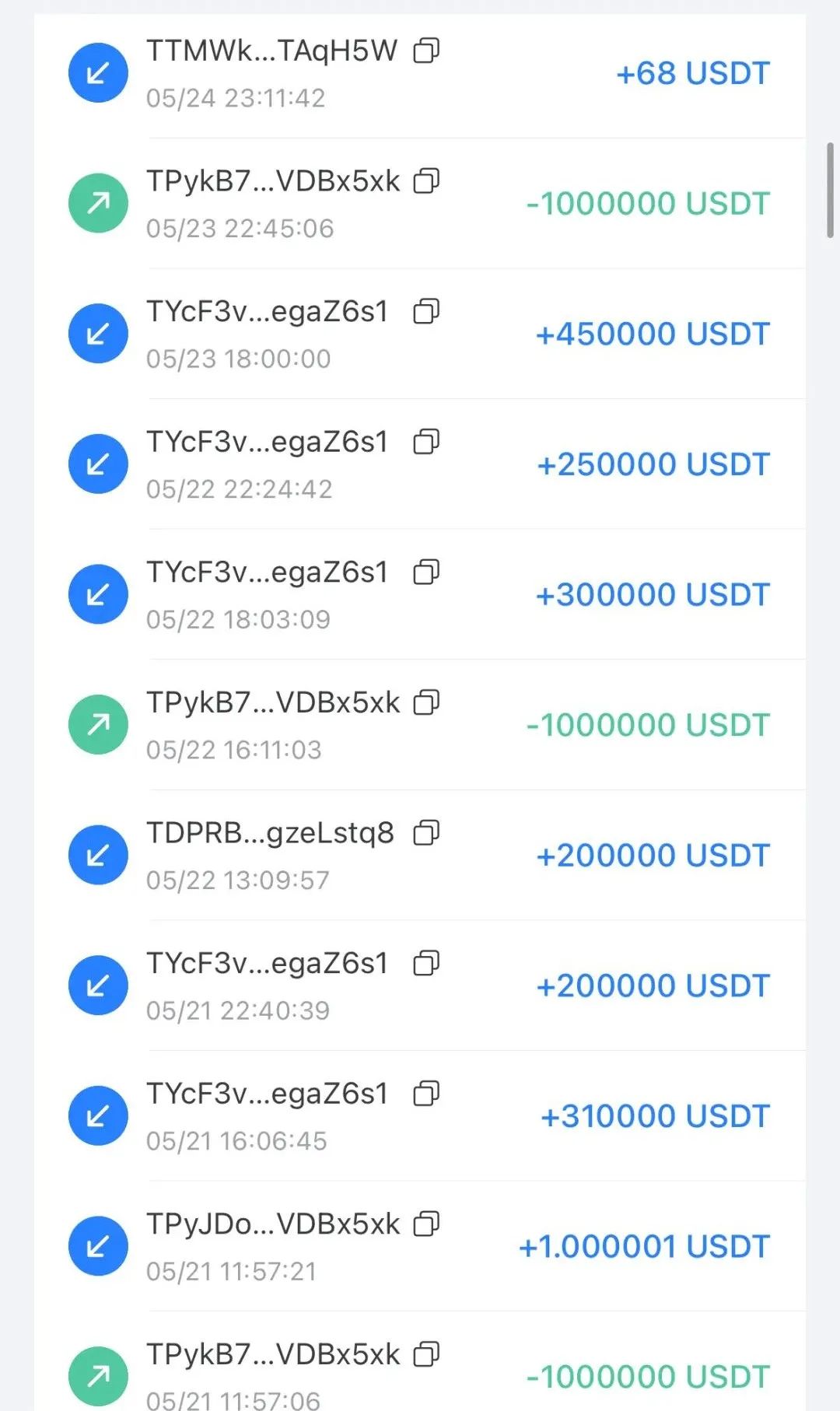This screenshot has width=840, height=1411.
Task: View the +250000 USDT transaction
Action: click(653, 464)
